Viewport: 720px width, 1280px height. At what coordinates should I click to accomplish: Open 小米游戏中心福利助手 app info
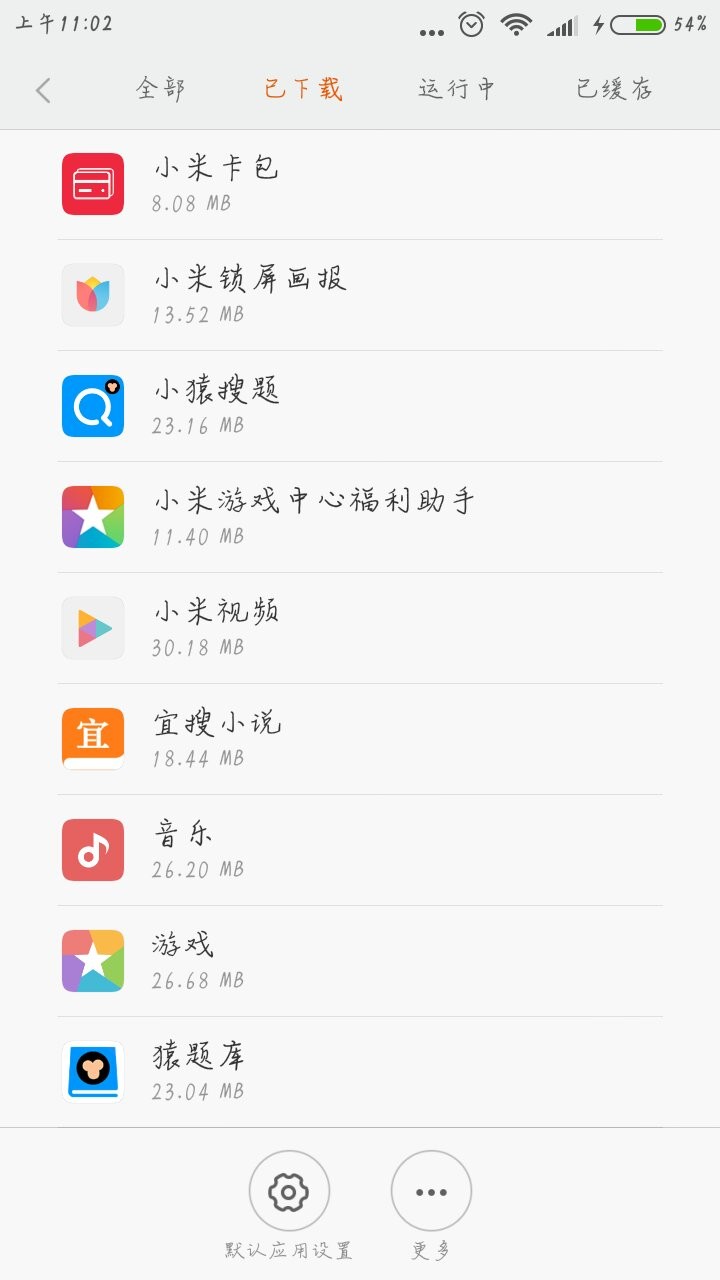360,517
